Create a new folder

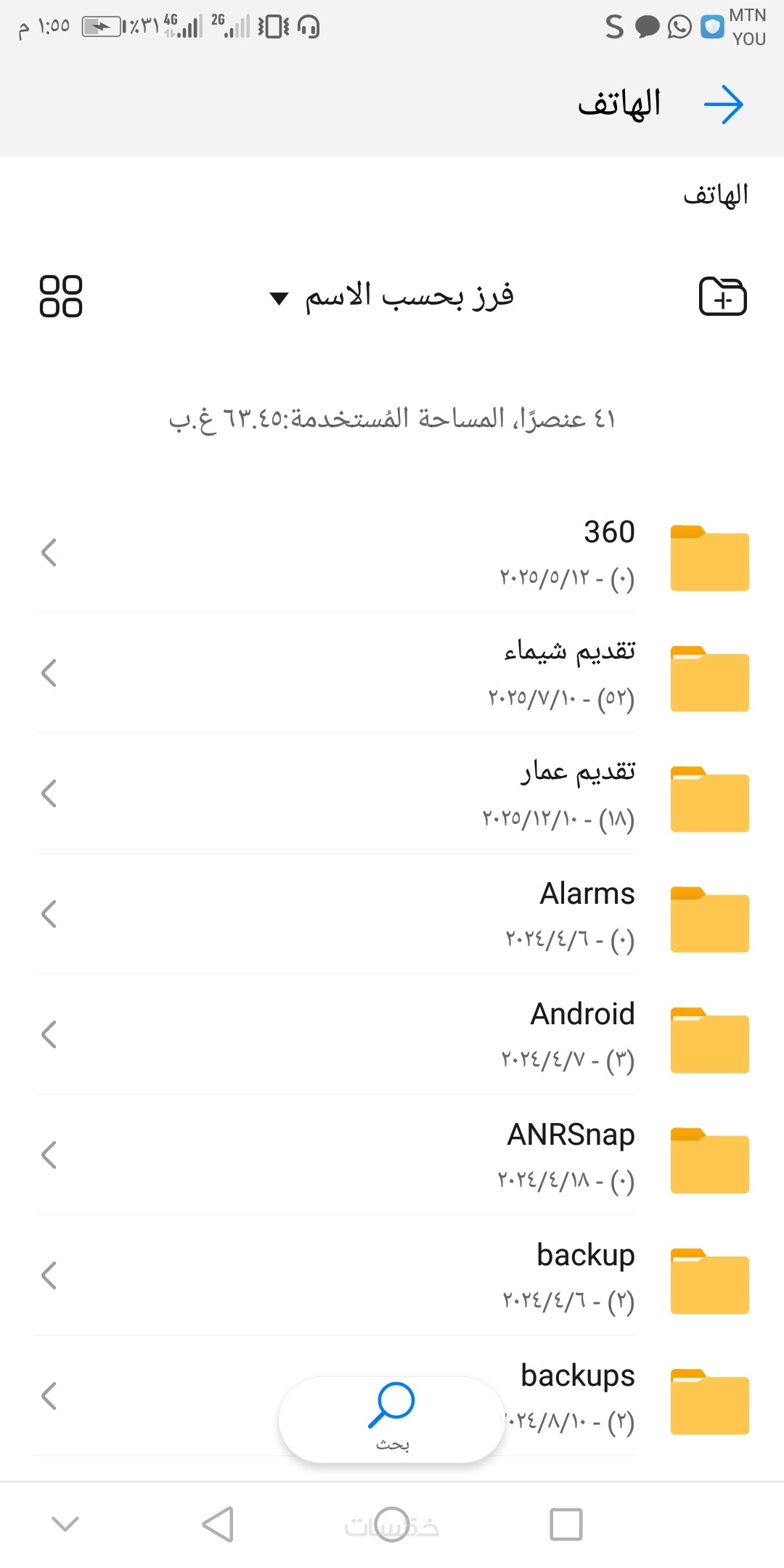tap(722, 296)
